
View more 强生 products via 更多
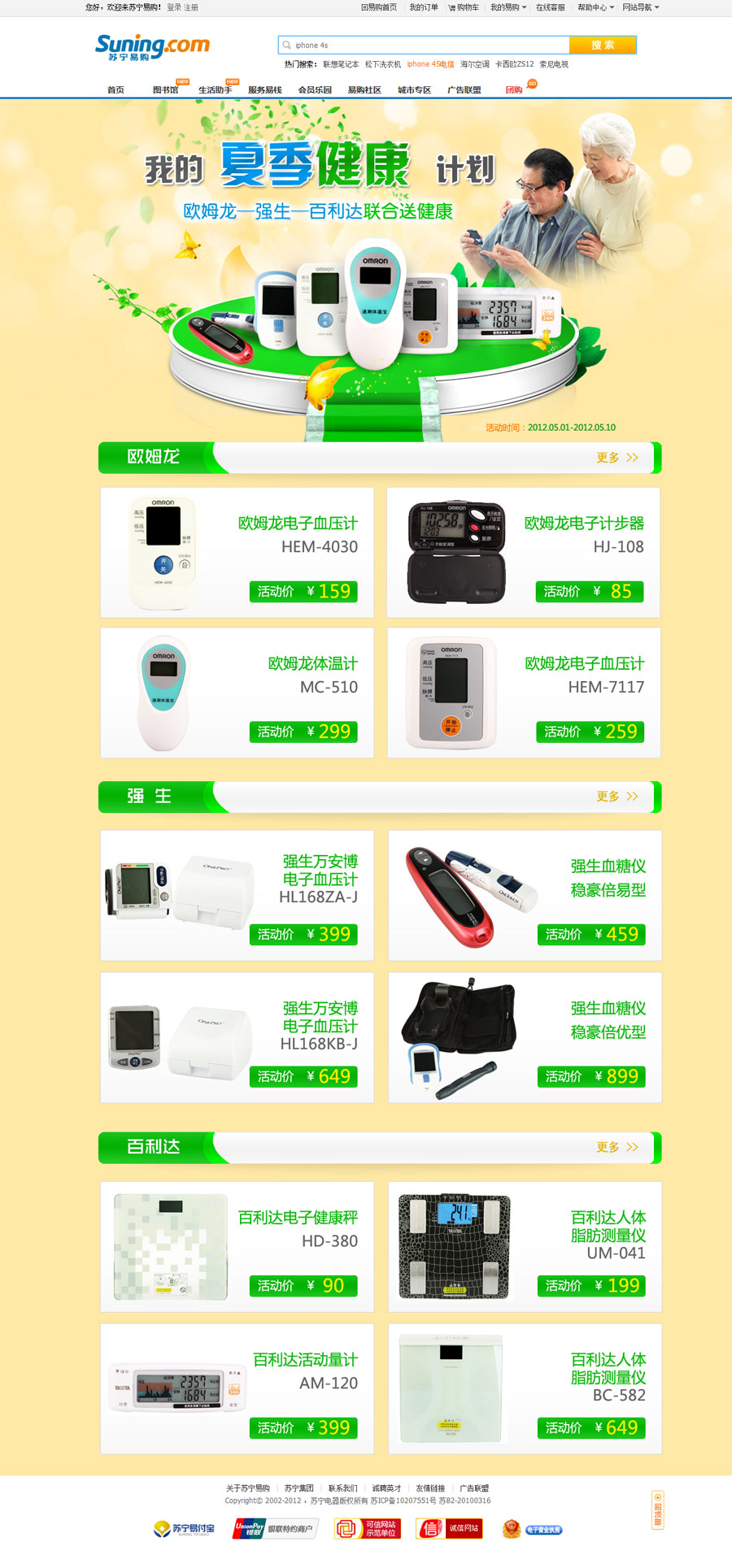[617, 797]
